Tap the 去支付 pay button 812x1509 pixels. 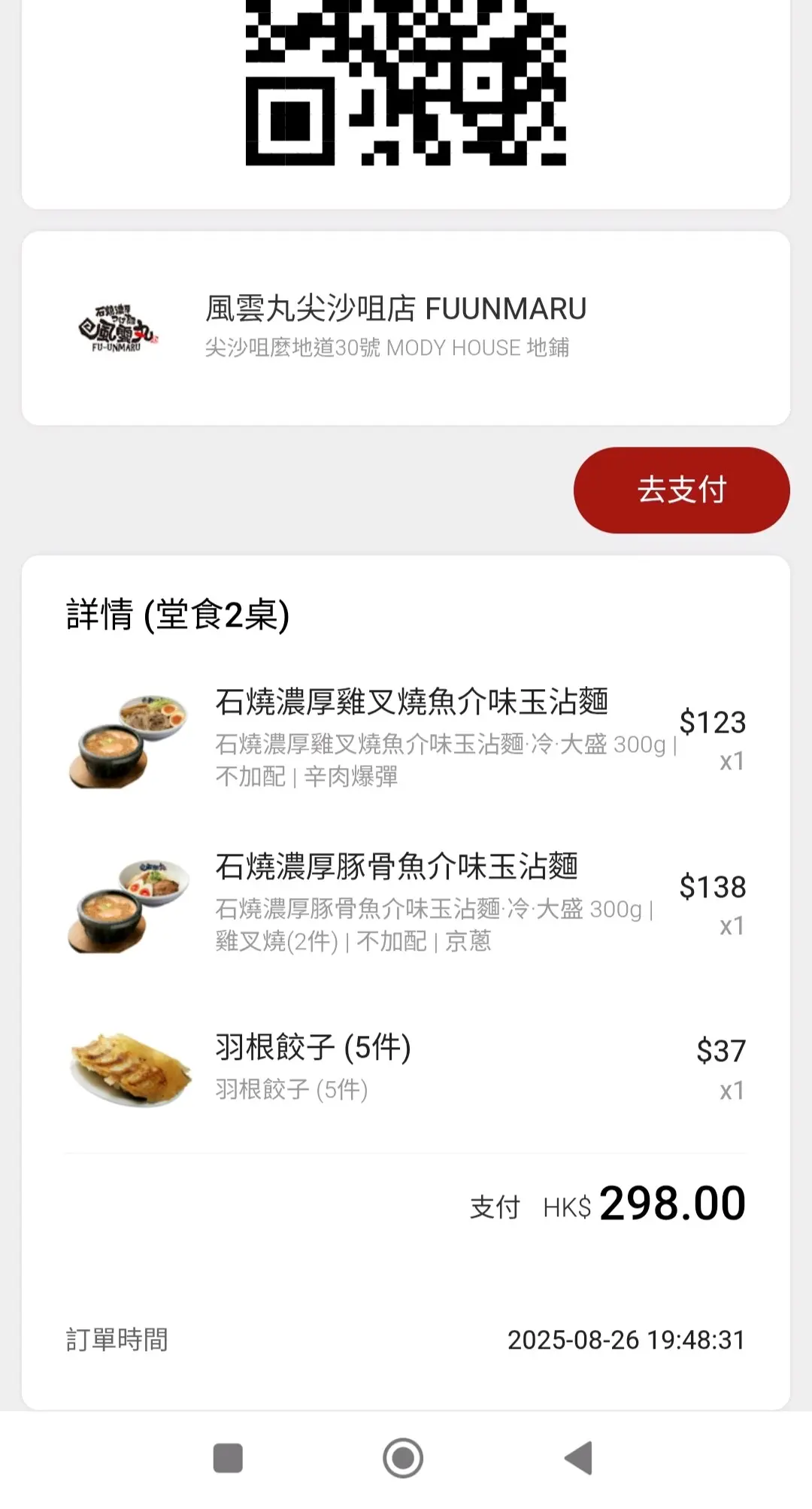coord(681,490)
